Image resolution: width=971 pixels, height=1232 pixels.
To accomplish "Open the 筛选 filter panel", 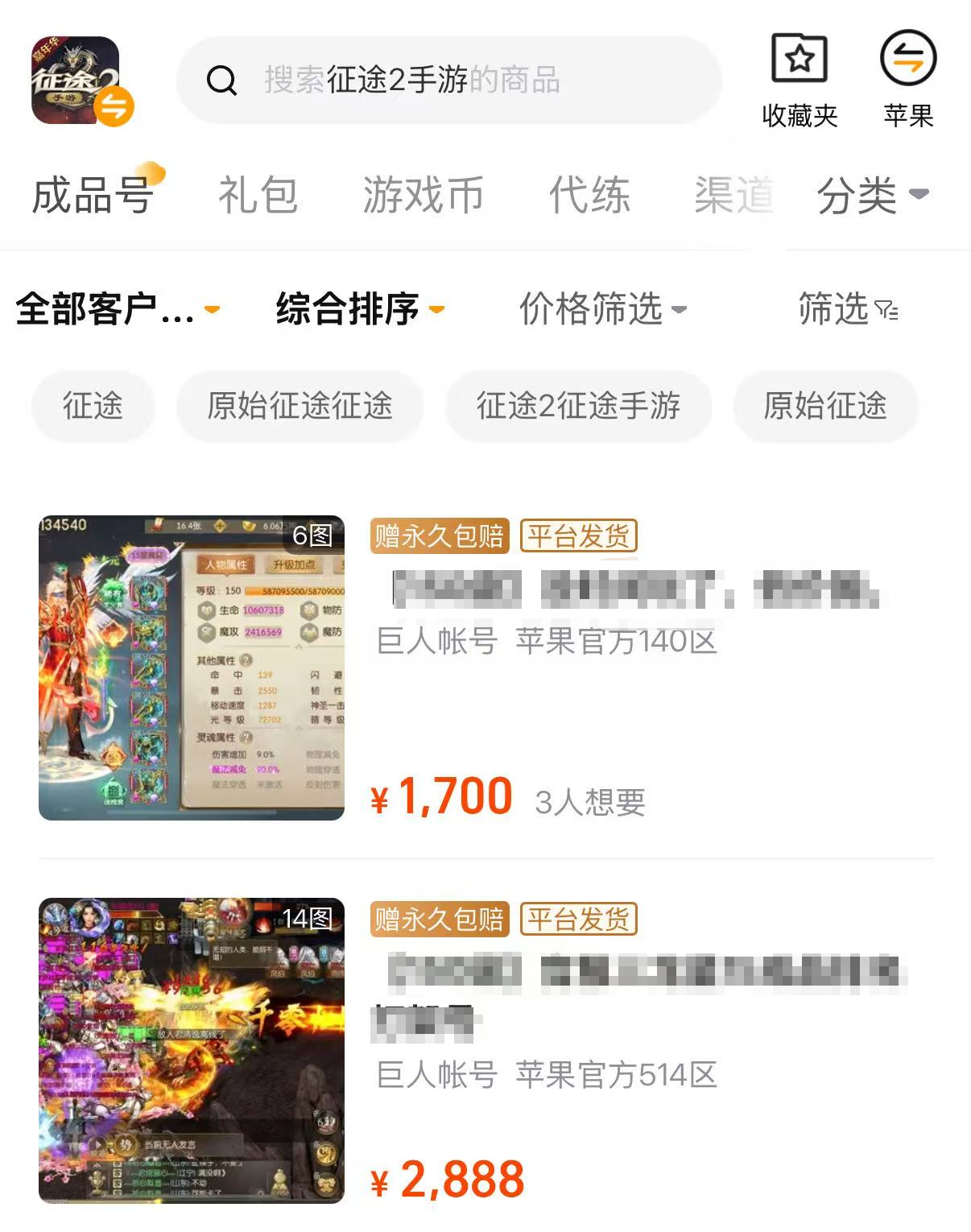I will [847, 309].
